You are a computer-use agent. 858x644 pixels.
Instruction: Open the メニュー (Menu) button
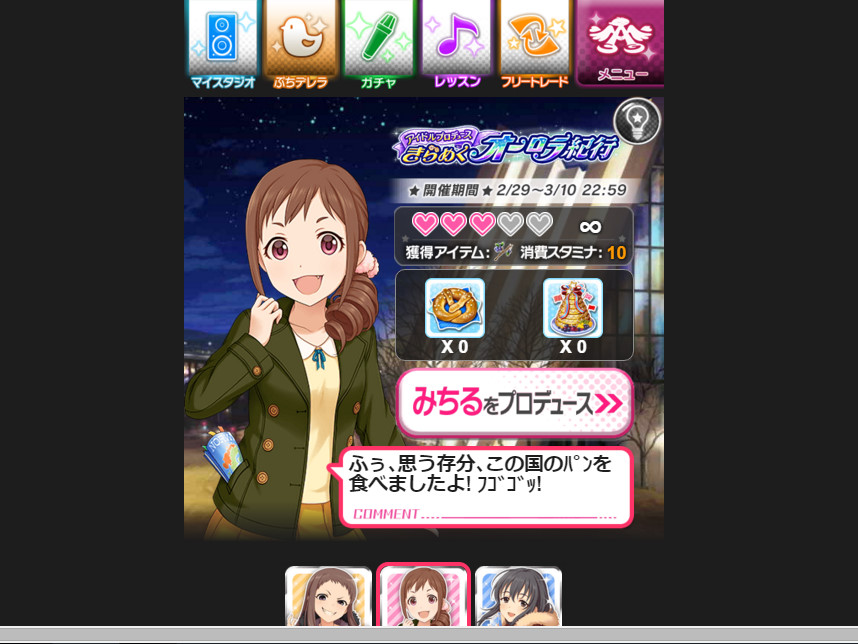[x=621, y=45]
